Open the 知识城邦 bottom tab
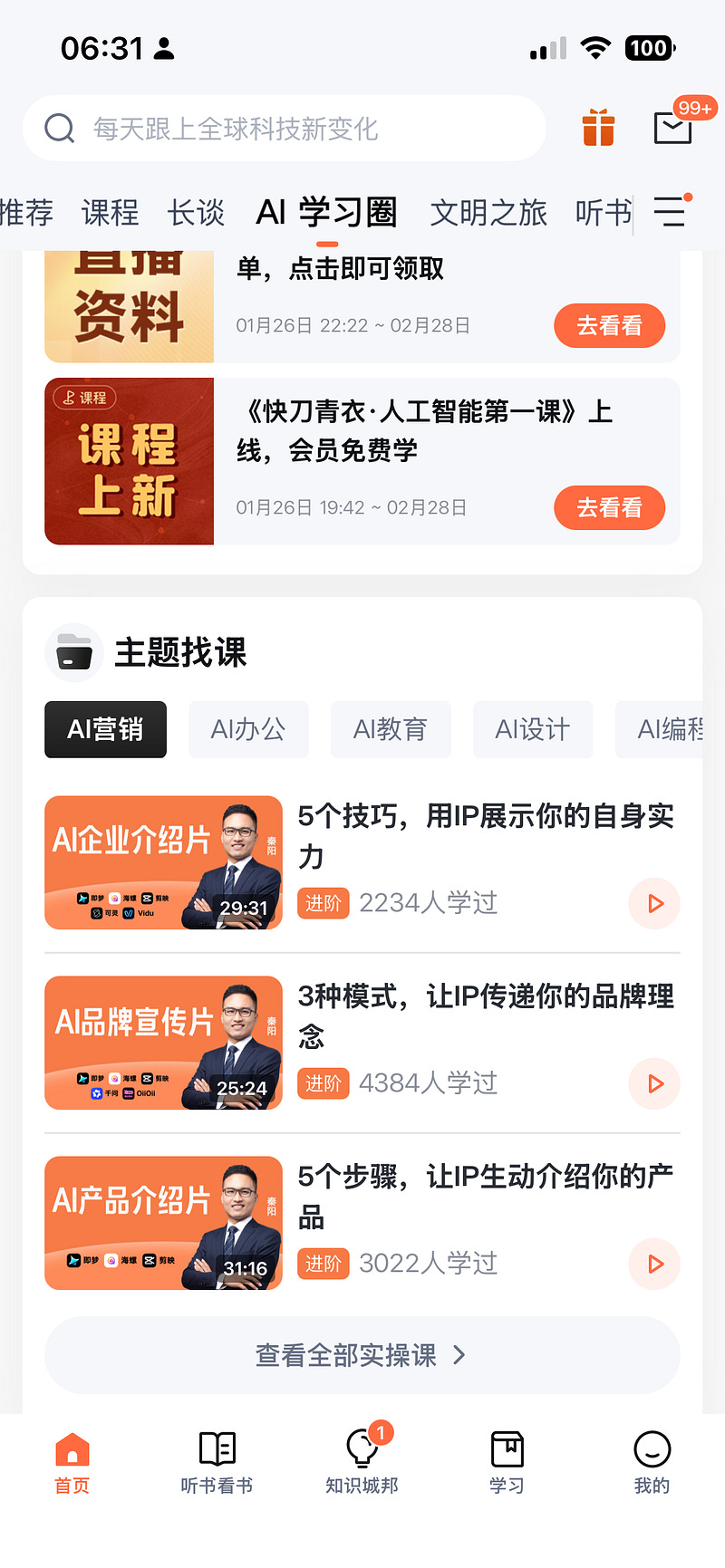725x1568 pixels. click(362, 1460)
